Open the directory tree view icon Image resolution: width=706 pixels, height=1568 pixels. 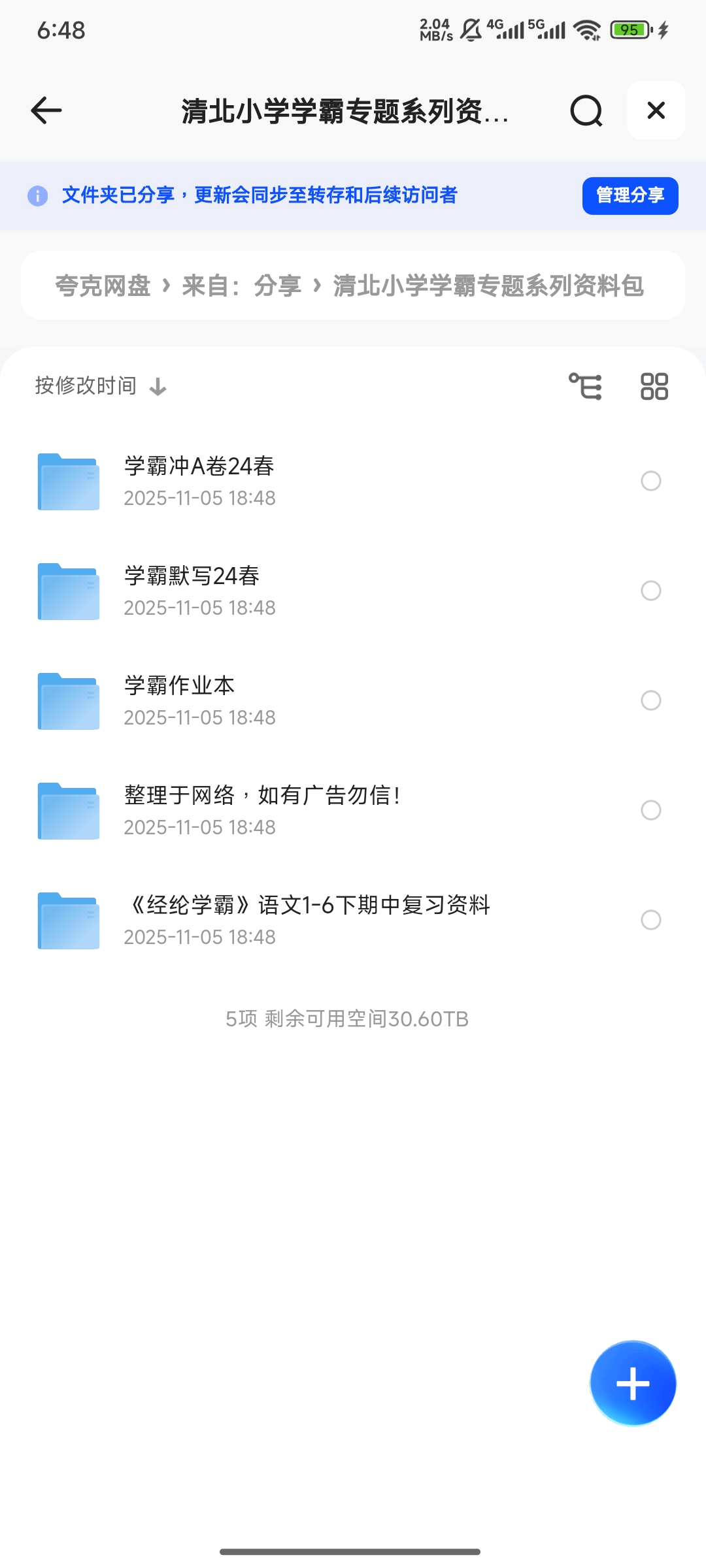(x=586, y=385)
